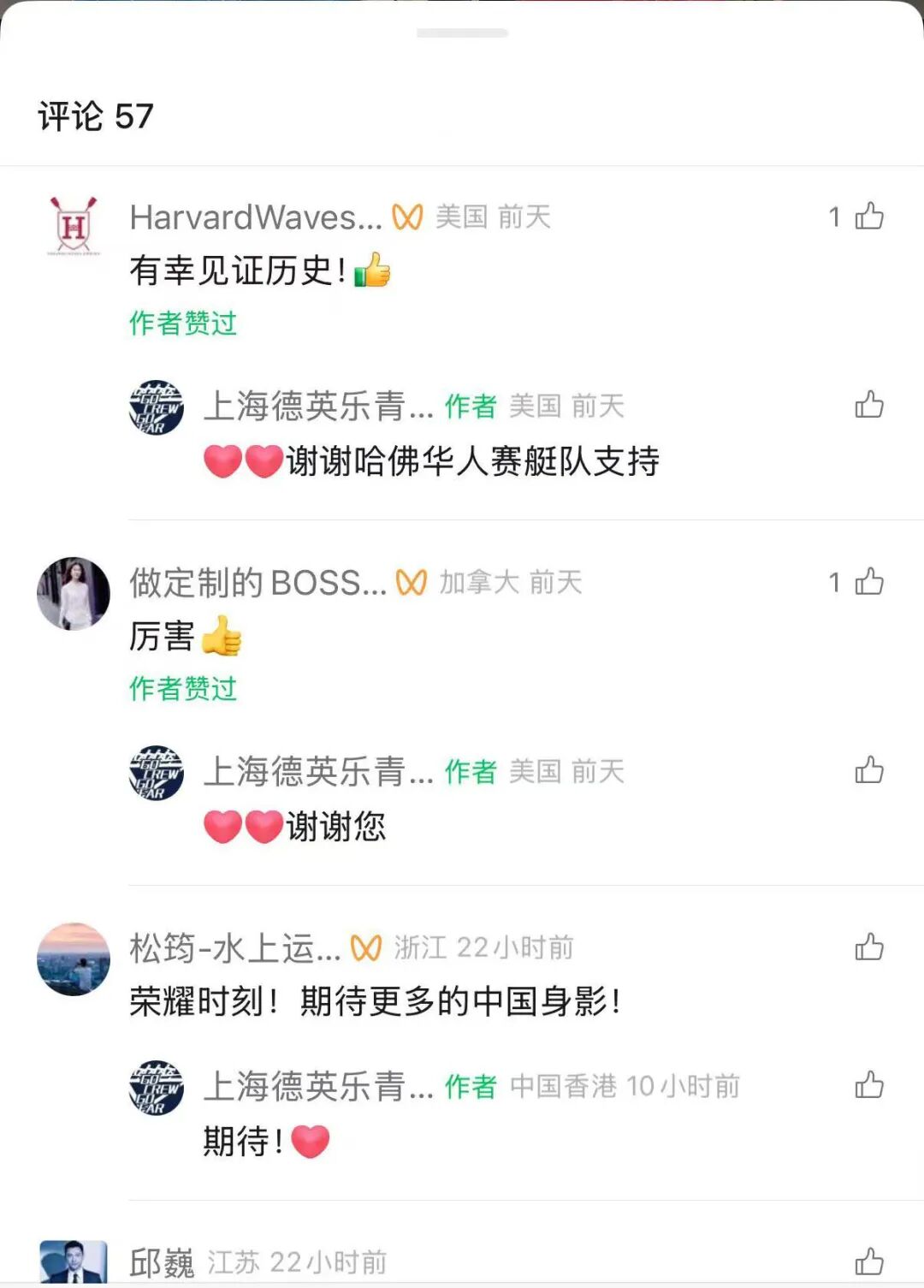This screenshot has height=1288, width=924.
Task: Like the author's reply 谢谢您
Action: [868, 770]
